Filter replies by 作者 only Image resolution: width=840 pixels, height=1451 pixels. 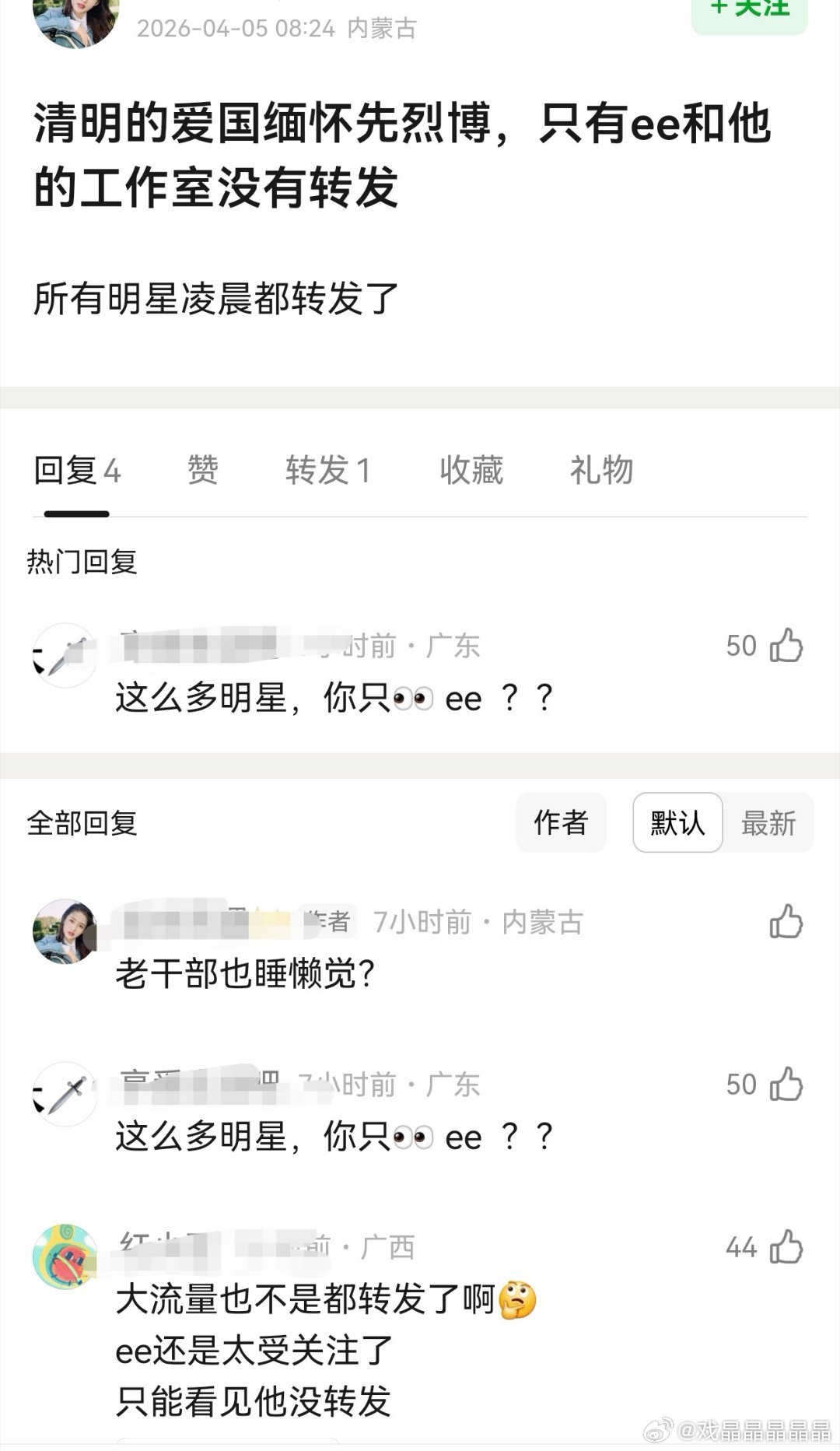(x=561, y=822)
